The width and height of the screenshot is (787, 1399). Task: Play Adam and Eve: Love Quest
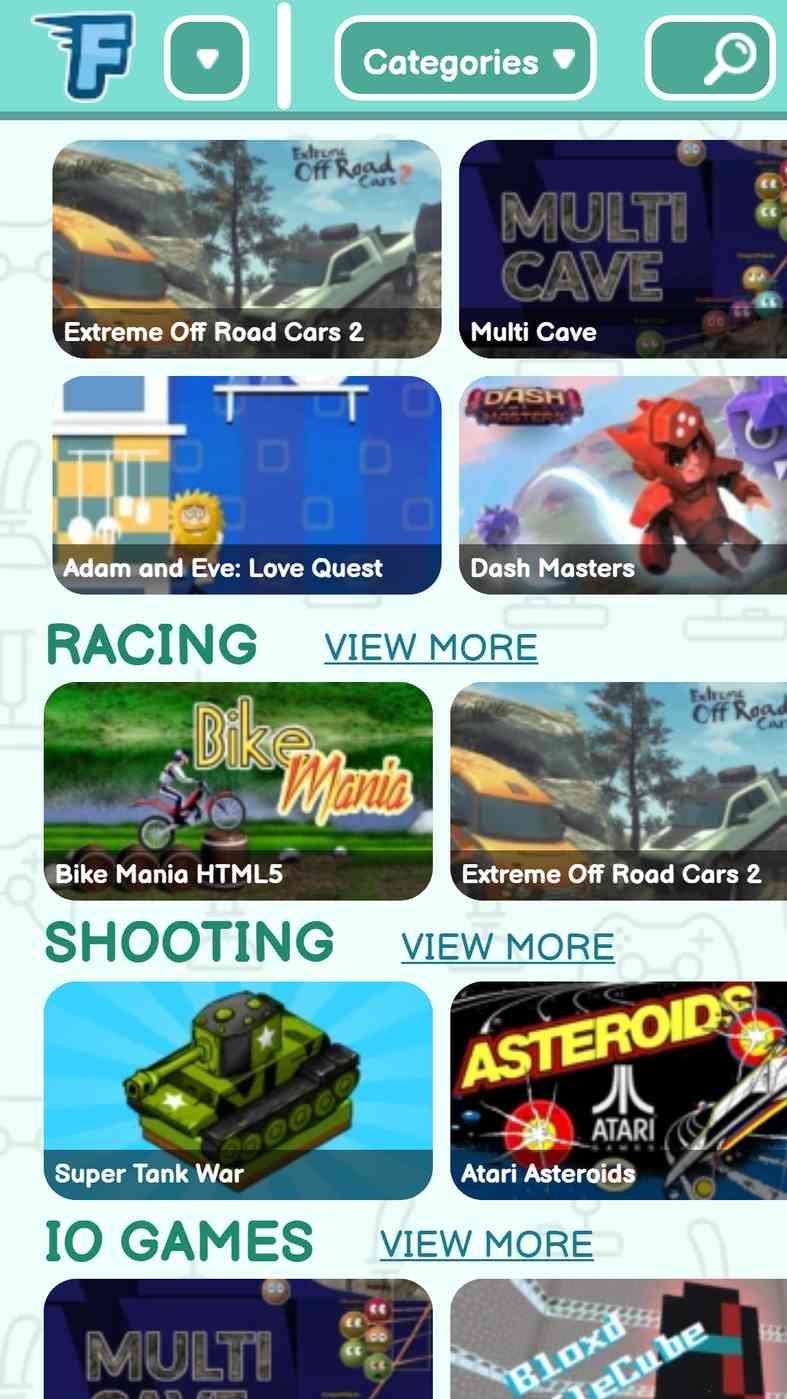(247, 484)
